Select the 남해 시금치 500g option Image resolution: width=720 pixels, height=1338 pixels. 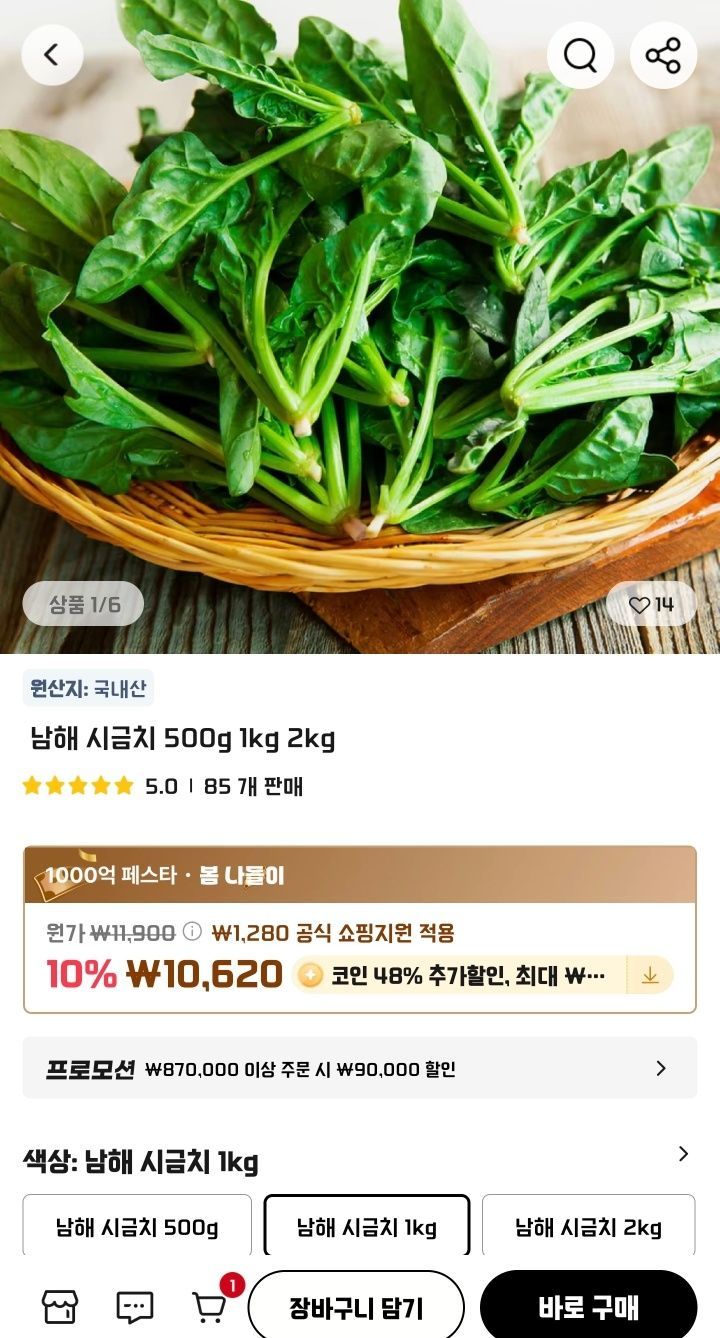137,1222
